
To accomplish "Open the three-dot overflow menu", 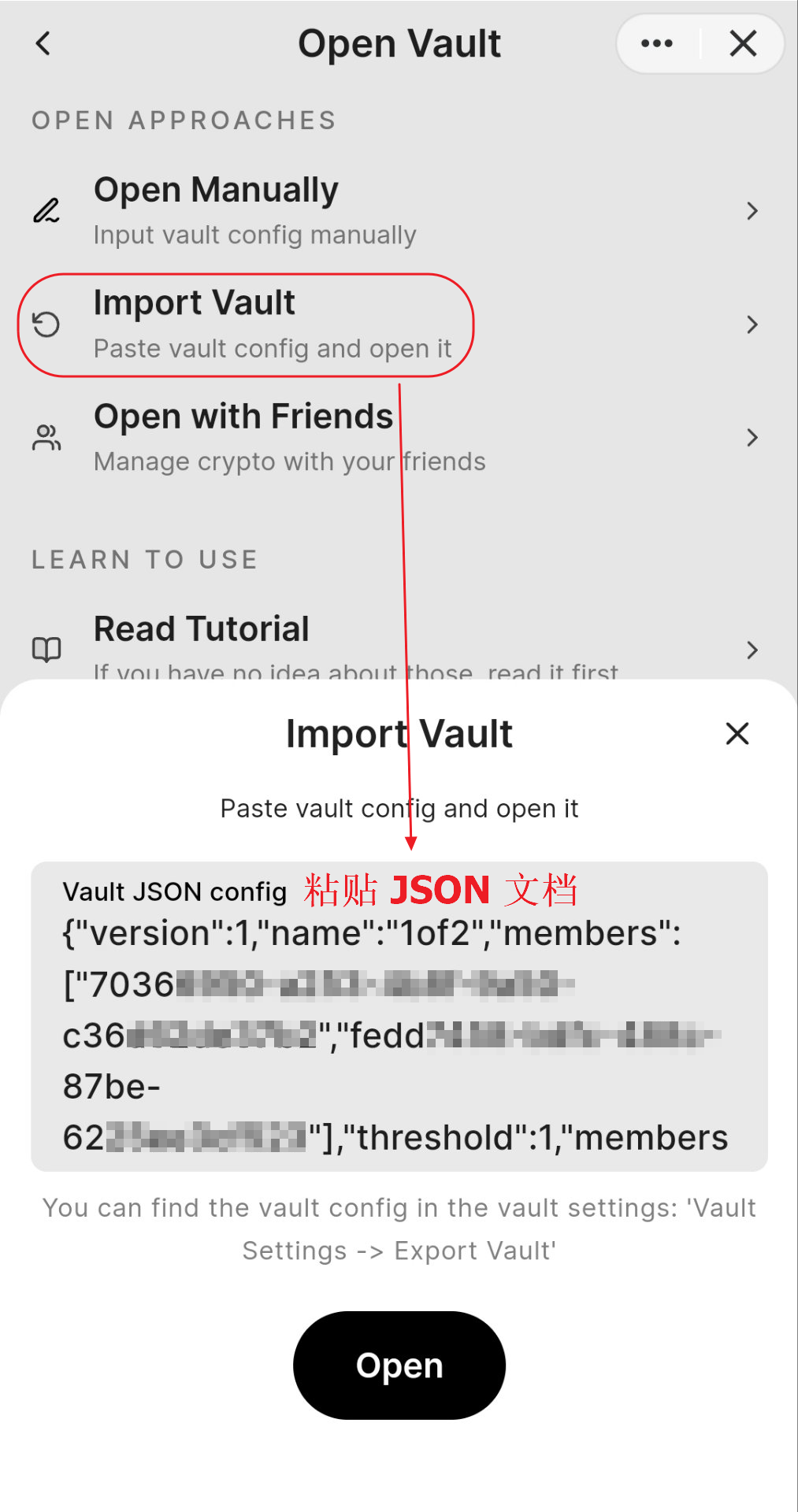I will point(657,43).
